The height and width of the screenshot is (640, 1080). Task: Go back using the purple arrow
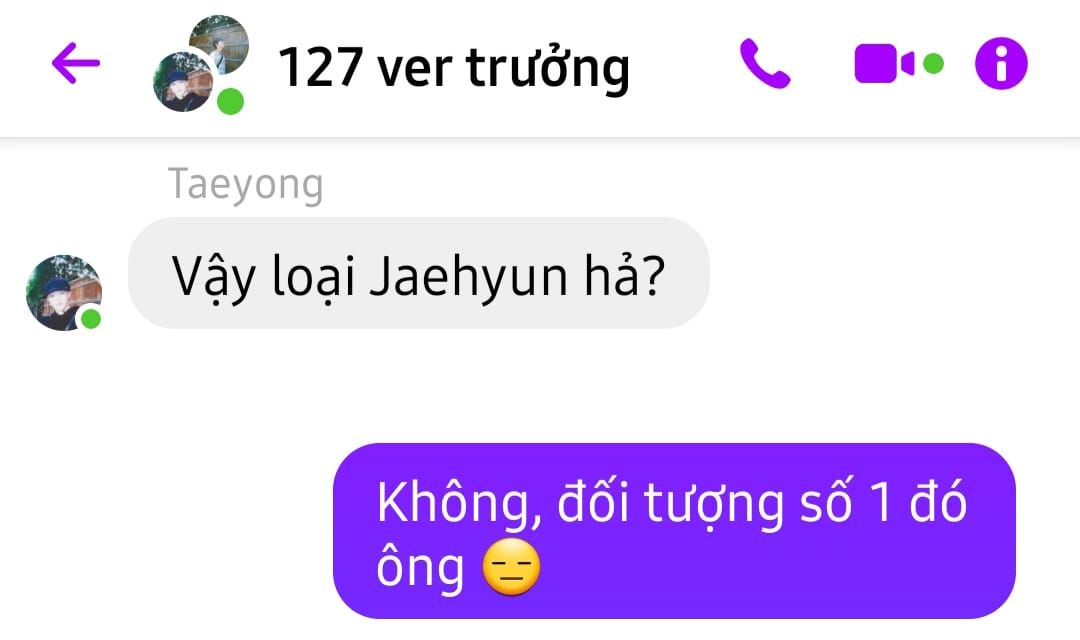click(x=75, y=64)
